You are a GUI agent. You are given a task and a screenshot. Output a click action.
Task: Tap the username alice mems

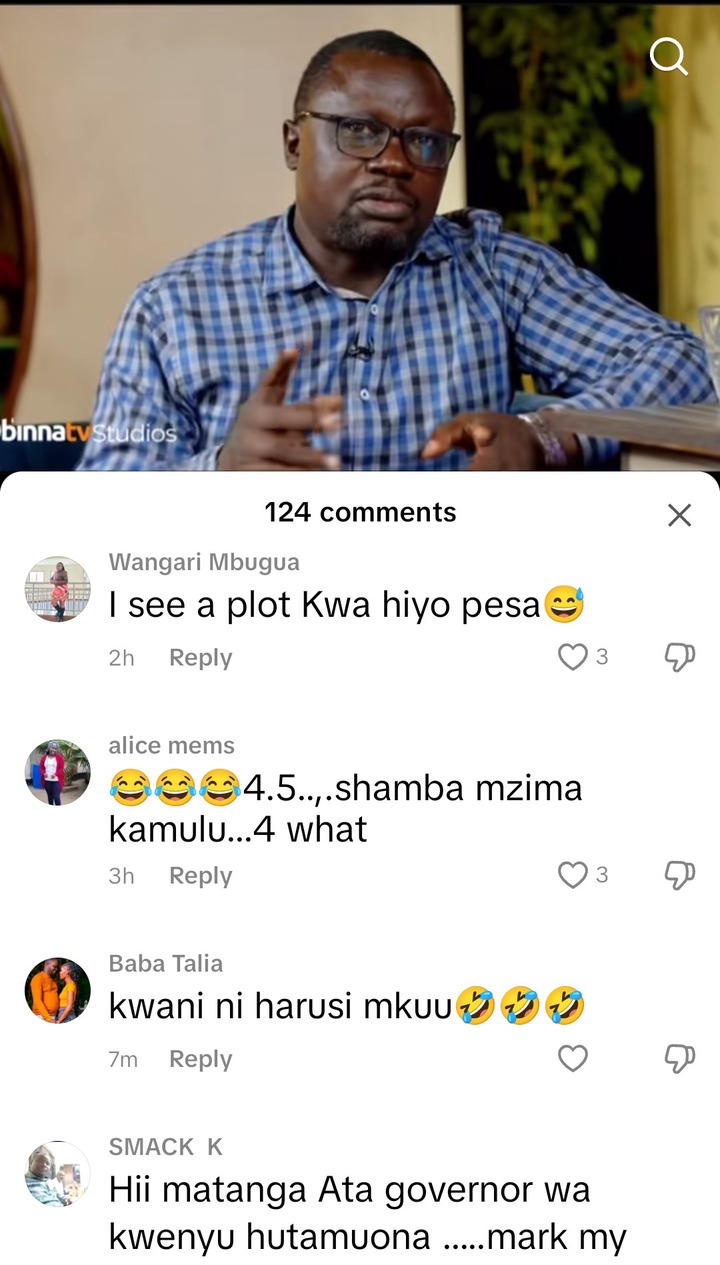172,746
